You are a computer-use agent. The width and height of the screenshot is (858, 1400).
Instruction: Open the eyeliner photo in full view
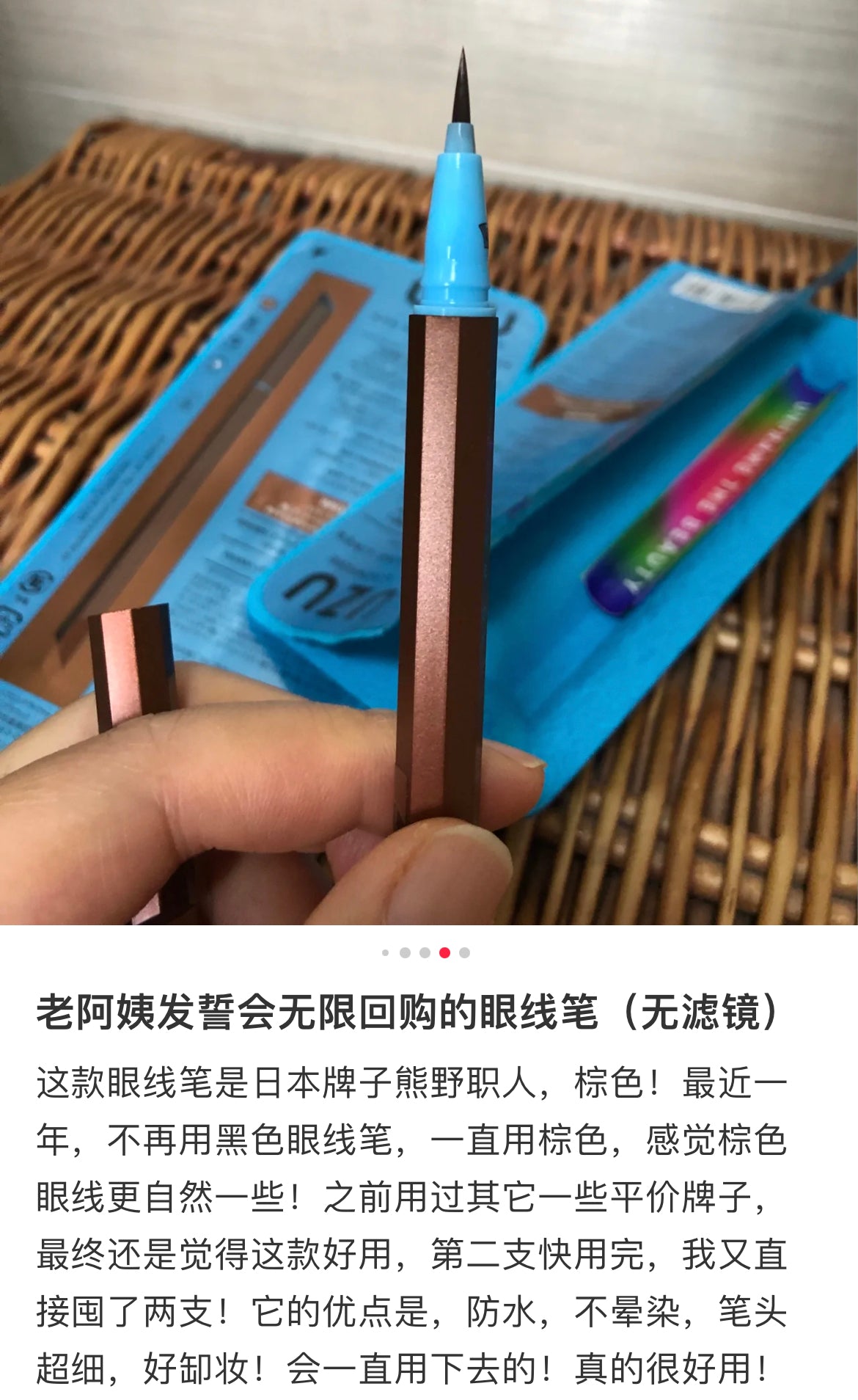click(429, 462)
